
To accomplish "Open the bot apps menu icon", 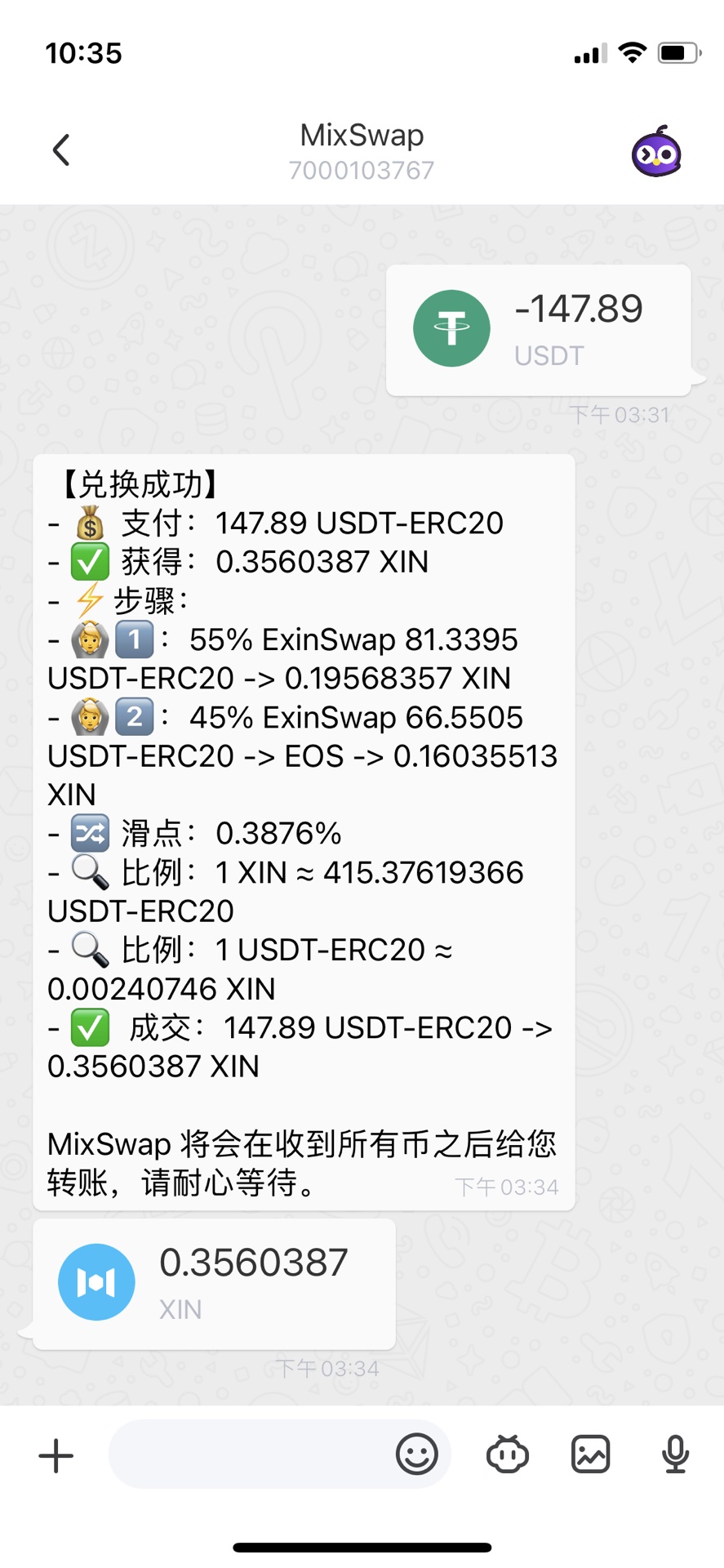I will coord(508,1454).
